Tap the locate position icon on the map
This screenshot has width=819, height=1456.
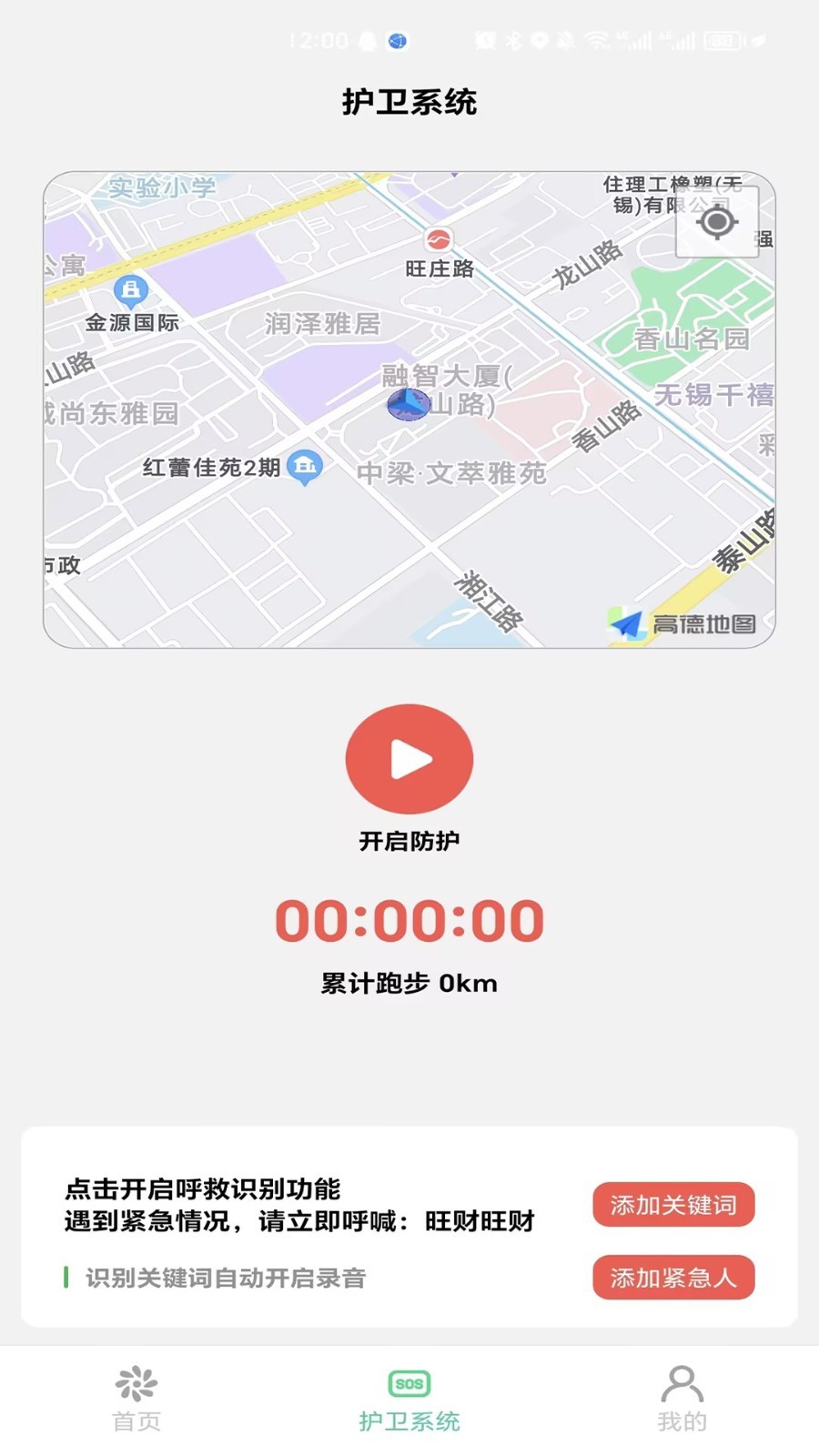click(718, 221)
